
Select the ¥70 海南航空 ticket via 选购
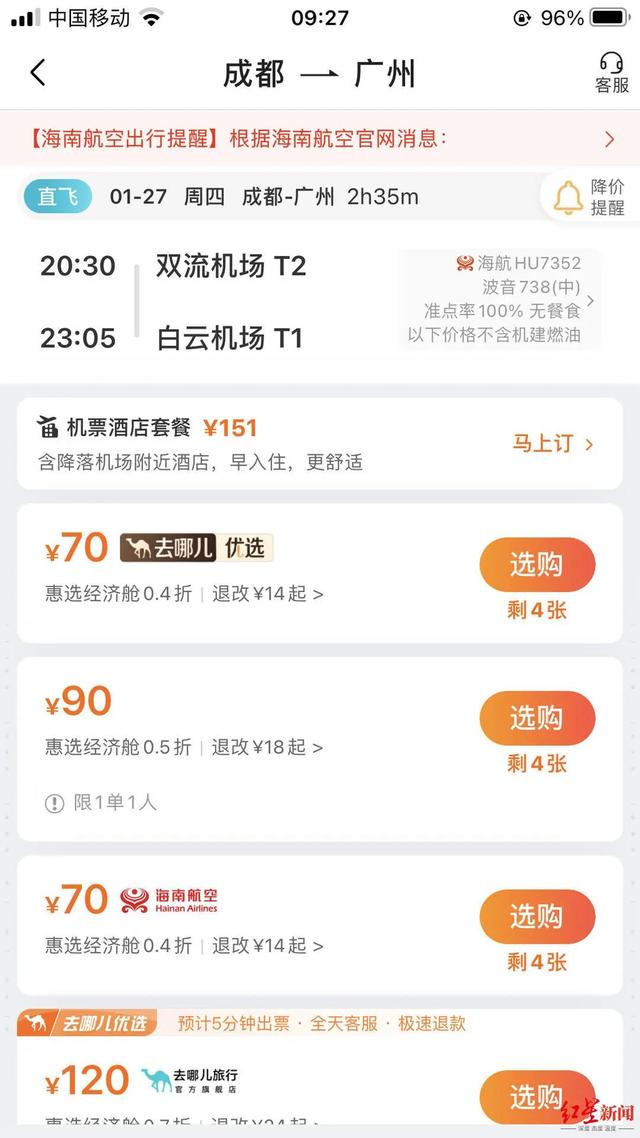[x=537, y=916]
